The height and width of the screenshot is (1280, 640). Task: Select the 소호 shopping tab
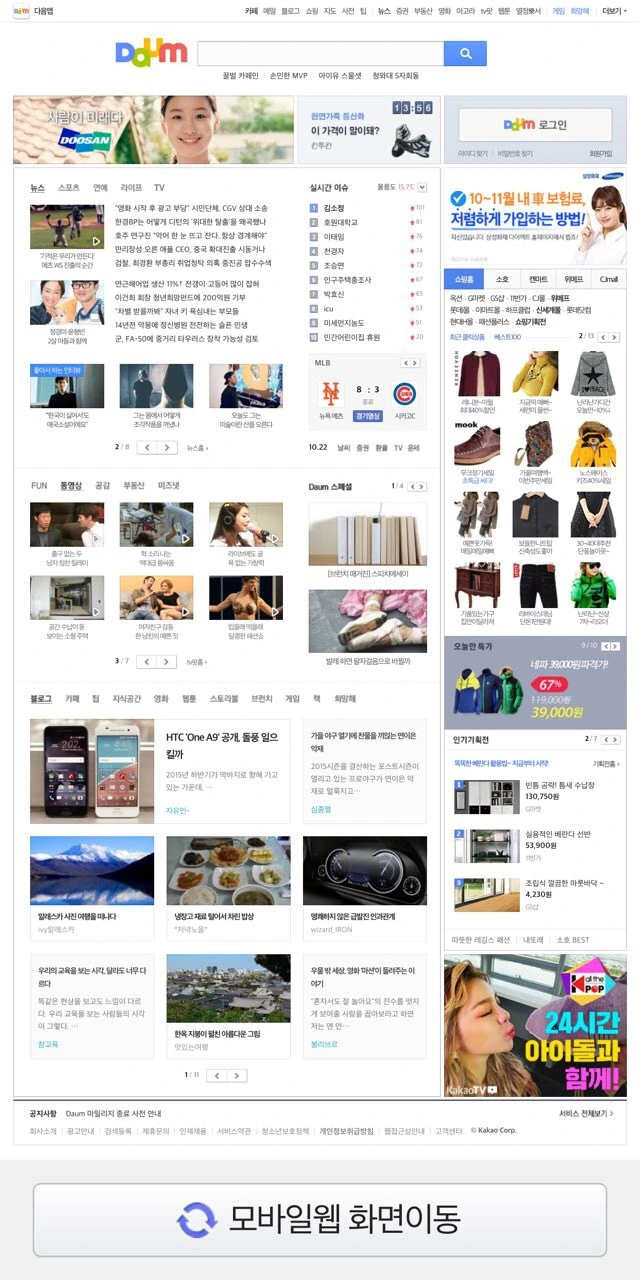(x=502, y=279)
